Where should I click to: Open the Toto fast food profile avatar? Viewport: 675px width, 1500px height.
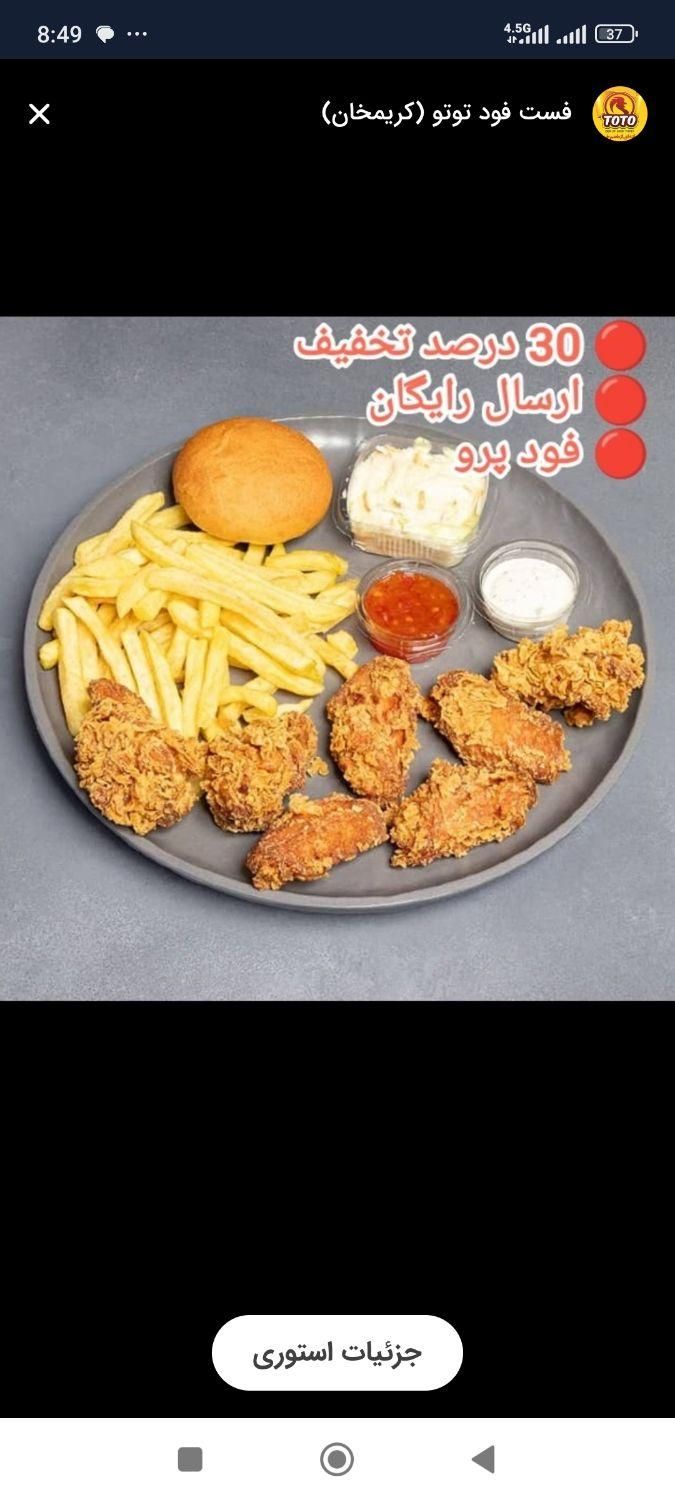(620, 114)
